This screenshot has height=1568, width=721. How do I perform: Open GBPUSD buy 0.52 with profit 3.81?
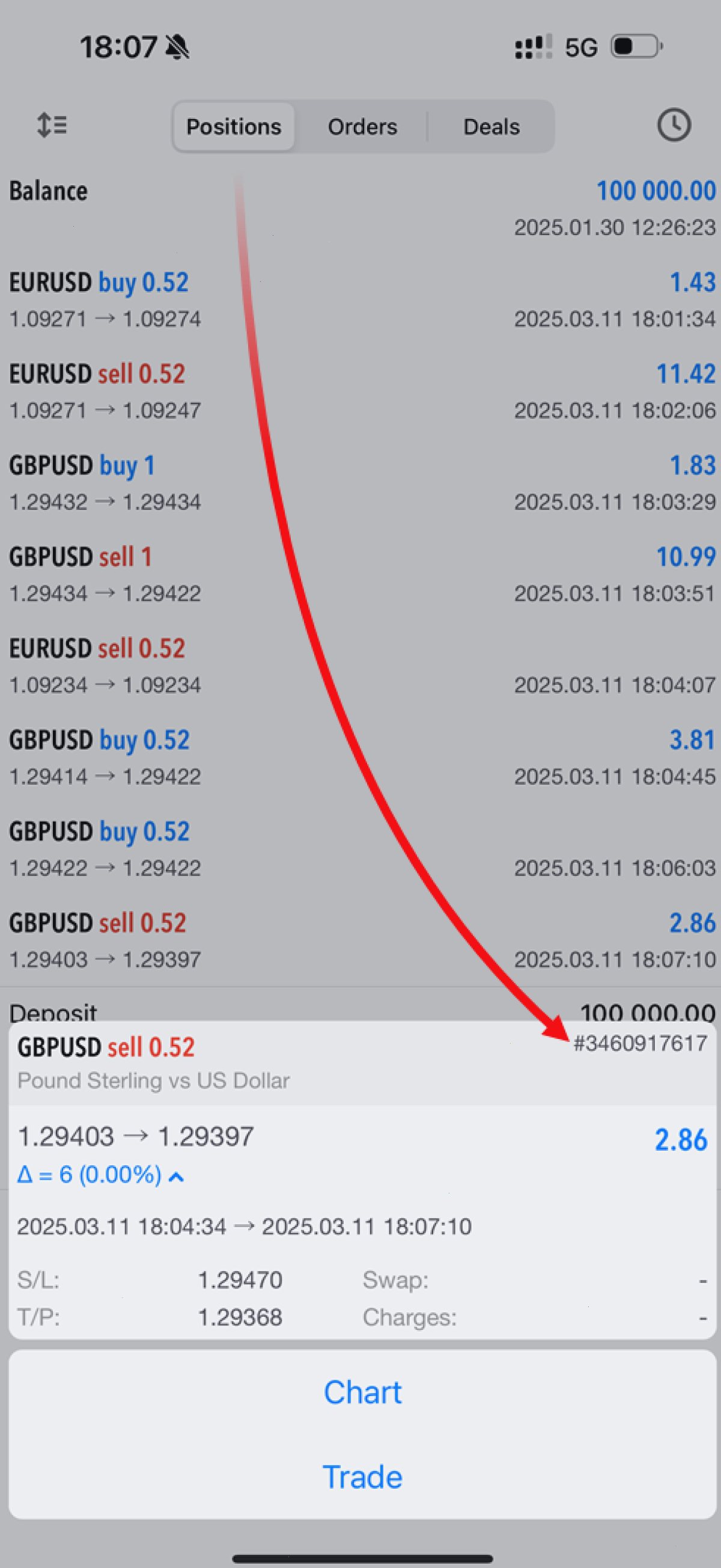click(x=360, y=758)
